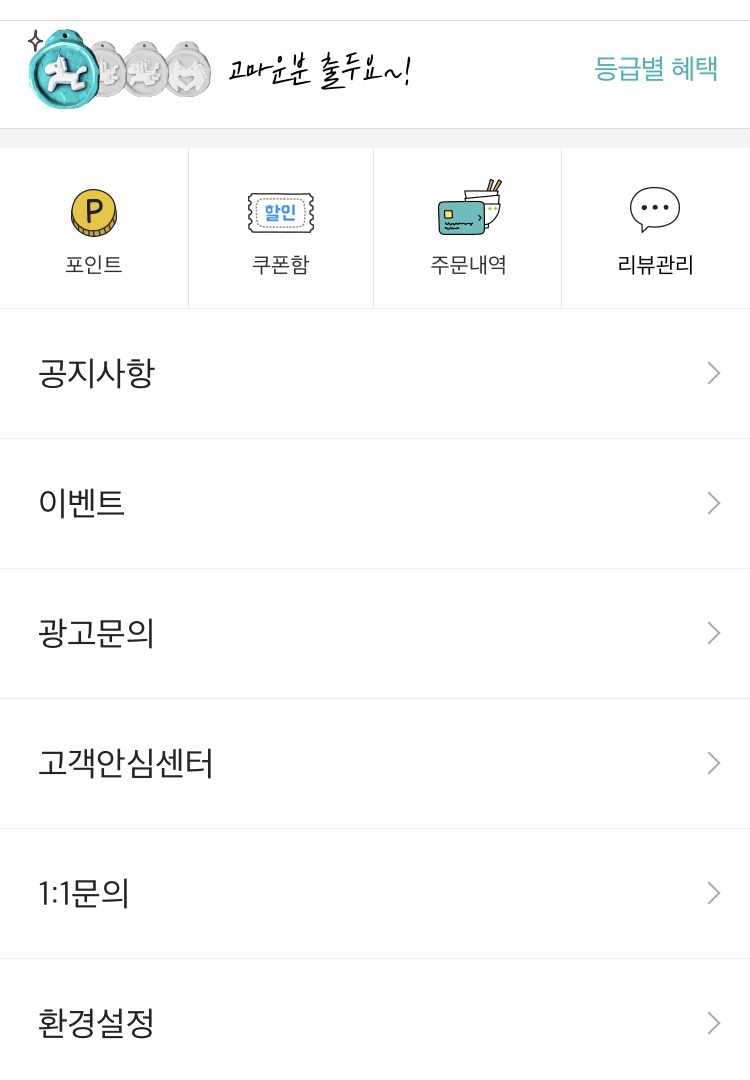View 주문내역 order history
The image size is (750, 1080).
click(x=468, y=230)
